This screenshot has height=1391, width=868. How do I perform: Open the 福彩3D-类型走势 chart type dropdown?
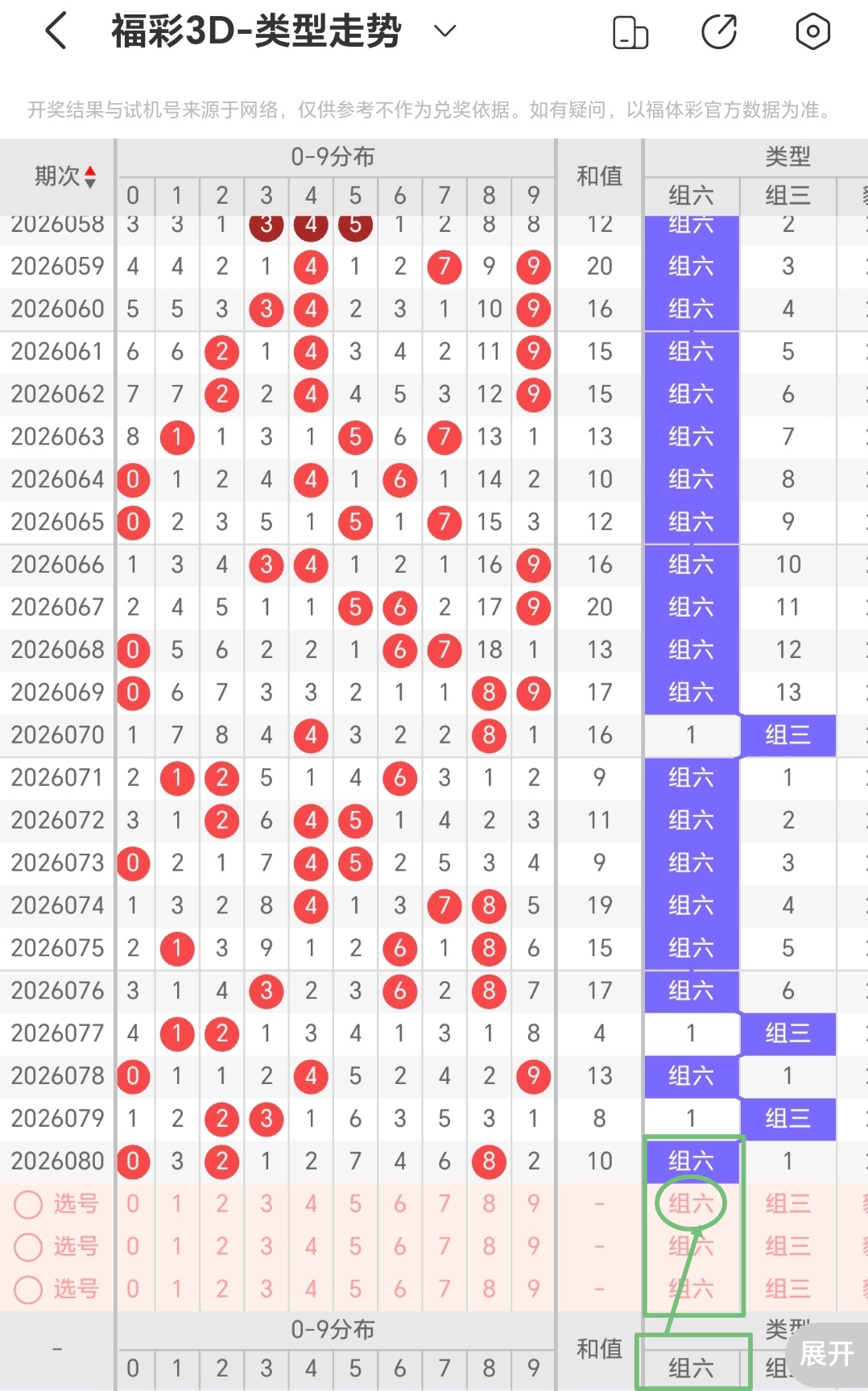pyautogui.click(x=444, y=31)
